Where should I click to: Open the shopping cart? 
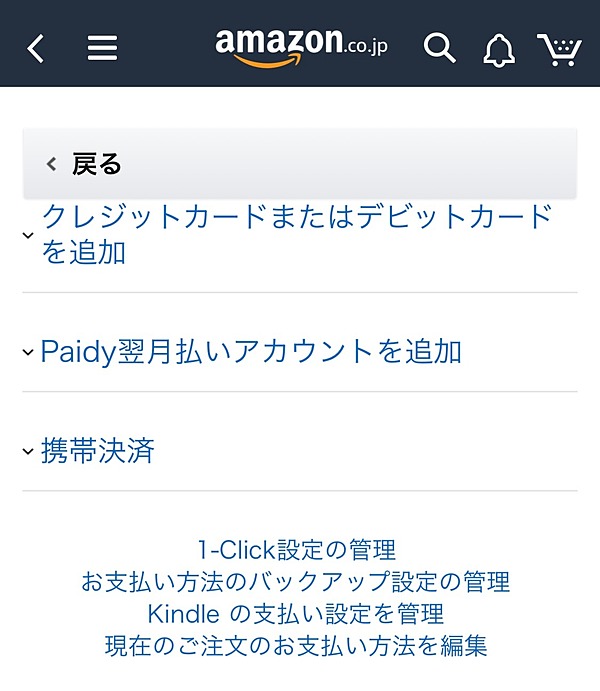click(x=558, y=49)
